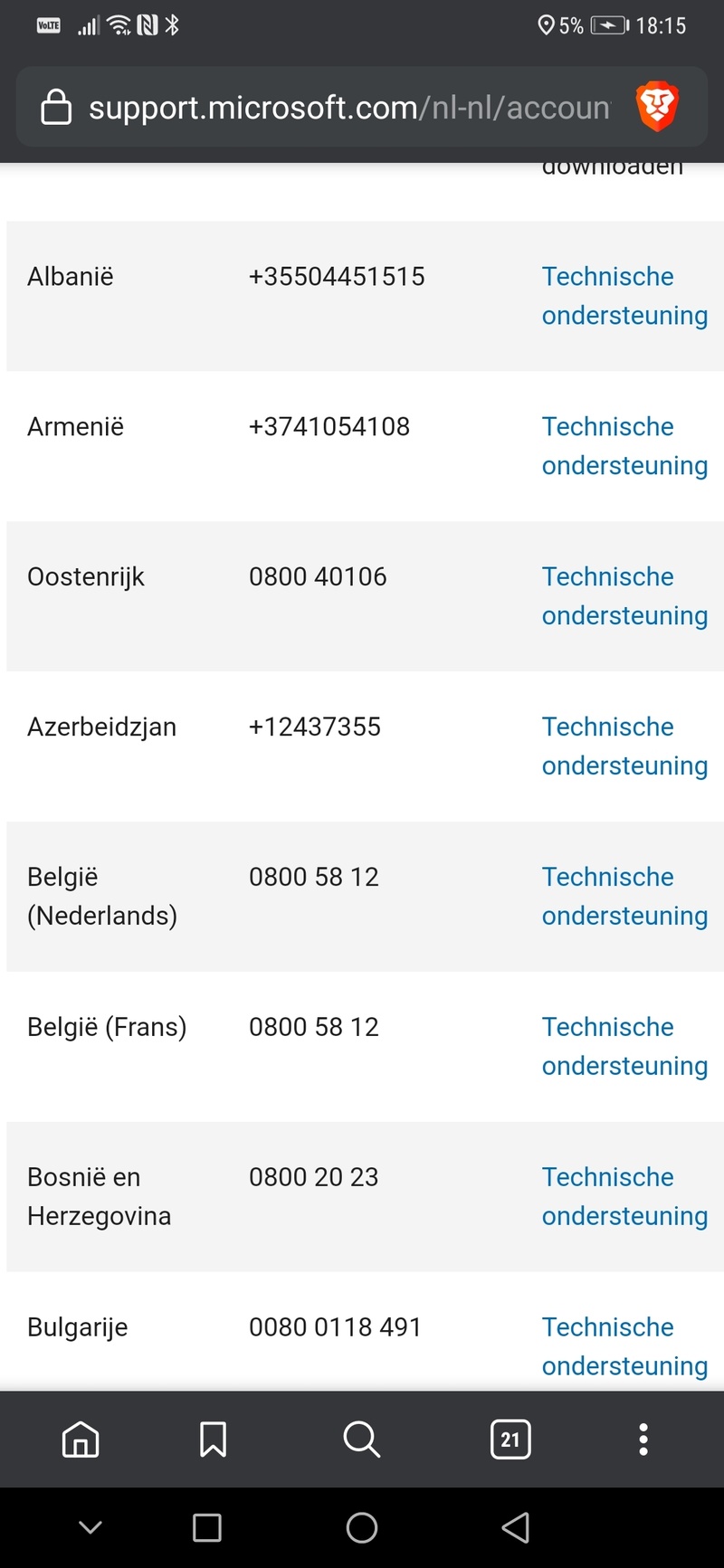Open Technische ondersteuning for België (Nederlands)

click(624, 897)
